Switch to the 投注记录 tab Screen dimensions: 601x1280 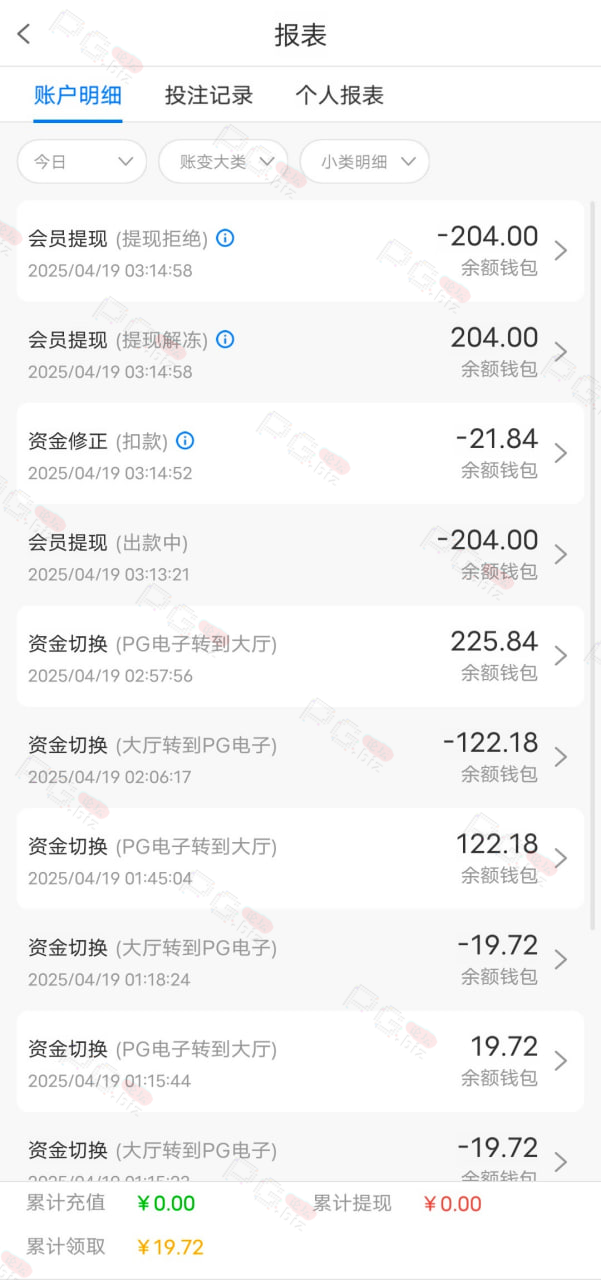[x=209, y=96]
